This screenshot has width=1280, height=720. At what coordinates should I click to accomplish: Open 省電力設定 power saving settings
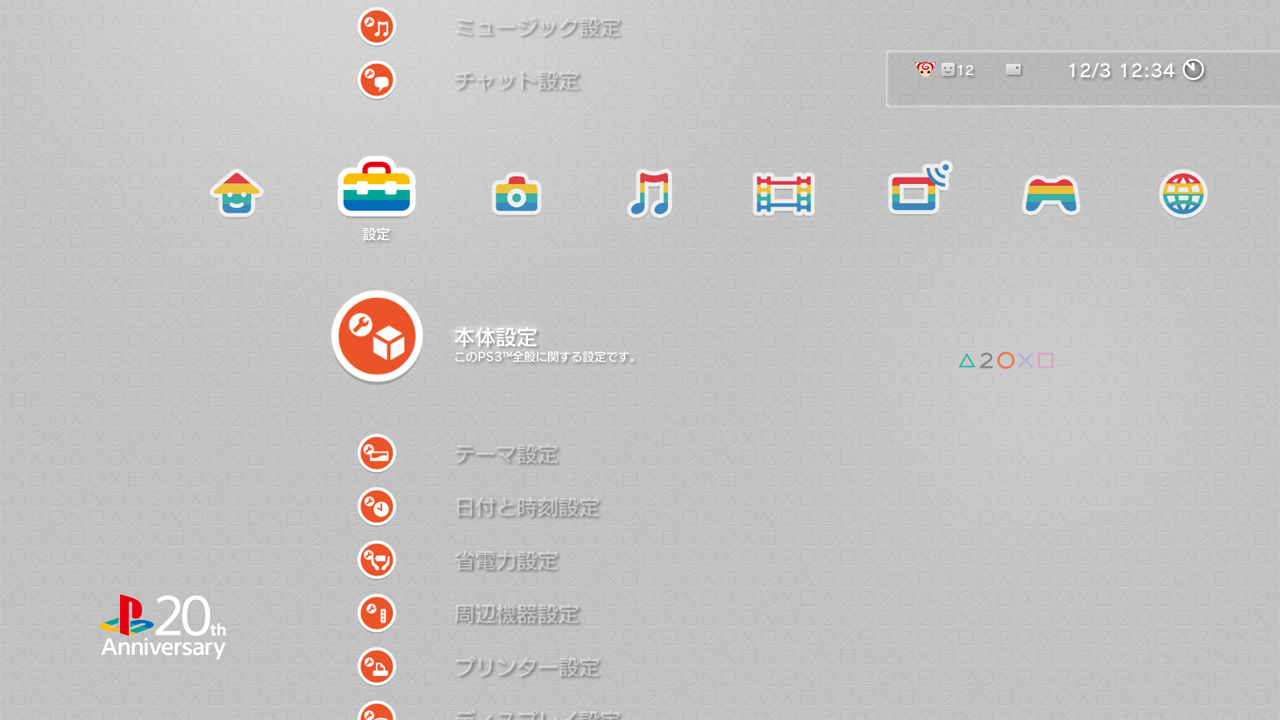coord(377,559)
